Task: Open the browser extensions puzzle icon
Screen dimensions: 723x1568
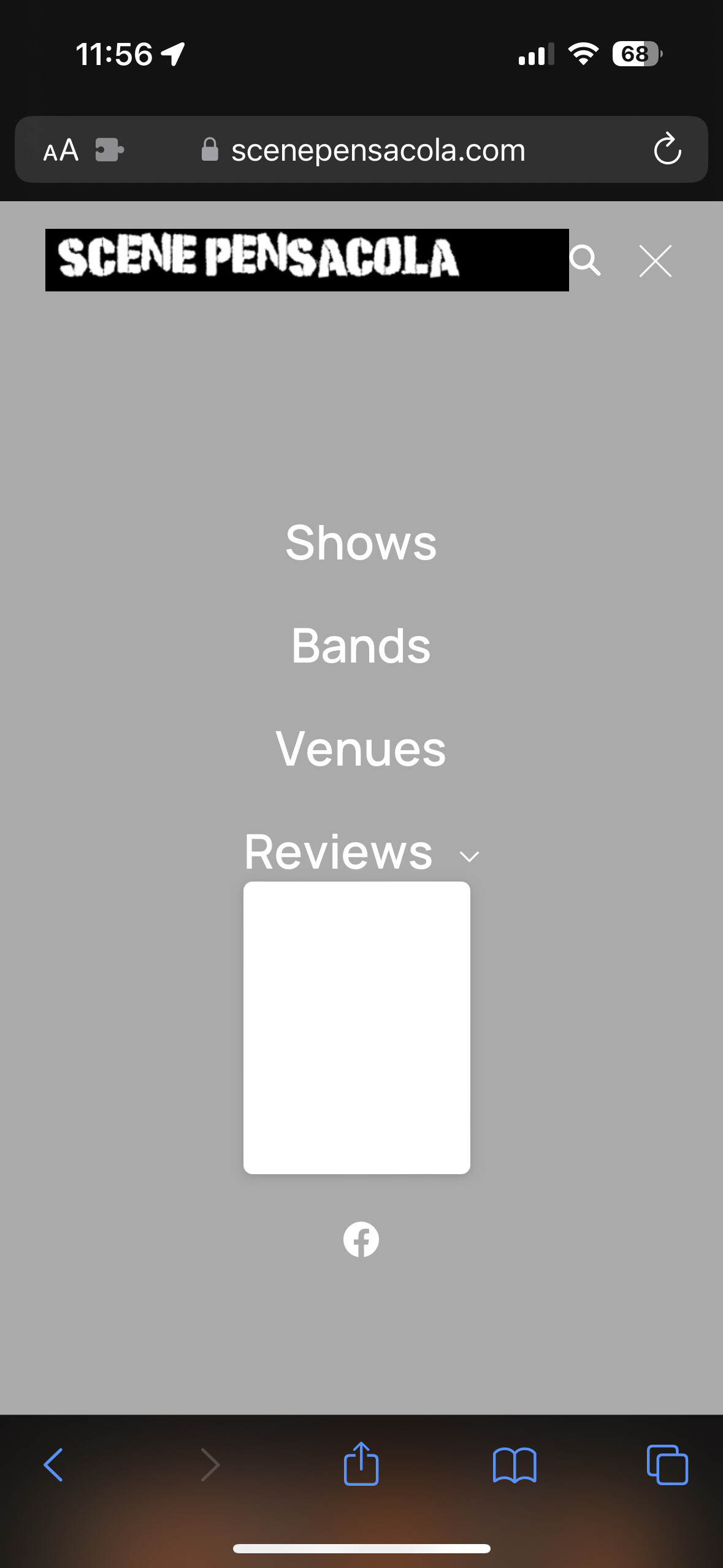Action: click(110, 150)
